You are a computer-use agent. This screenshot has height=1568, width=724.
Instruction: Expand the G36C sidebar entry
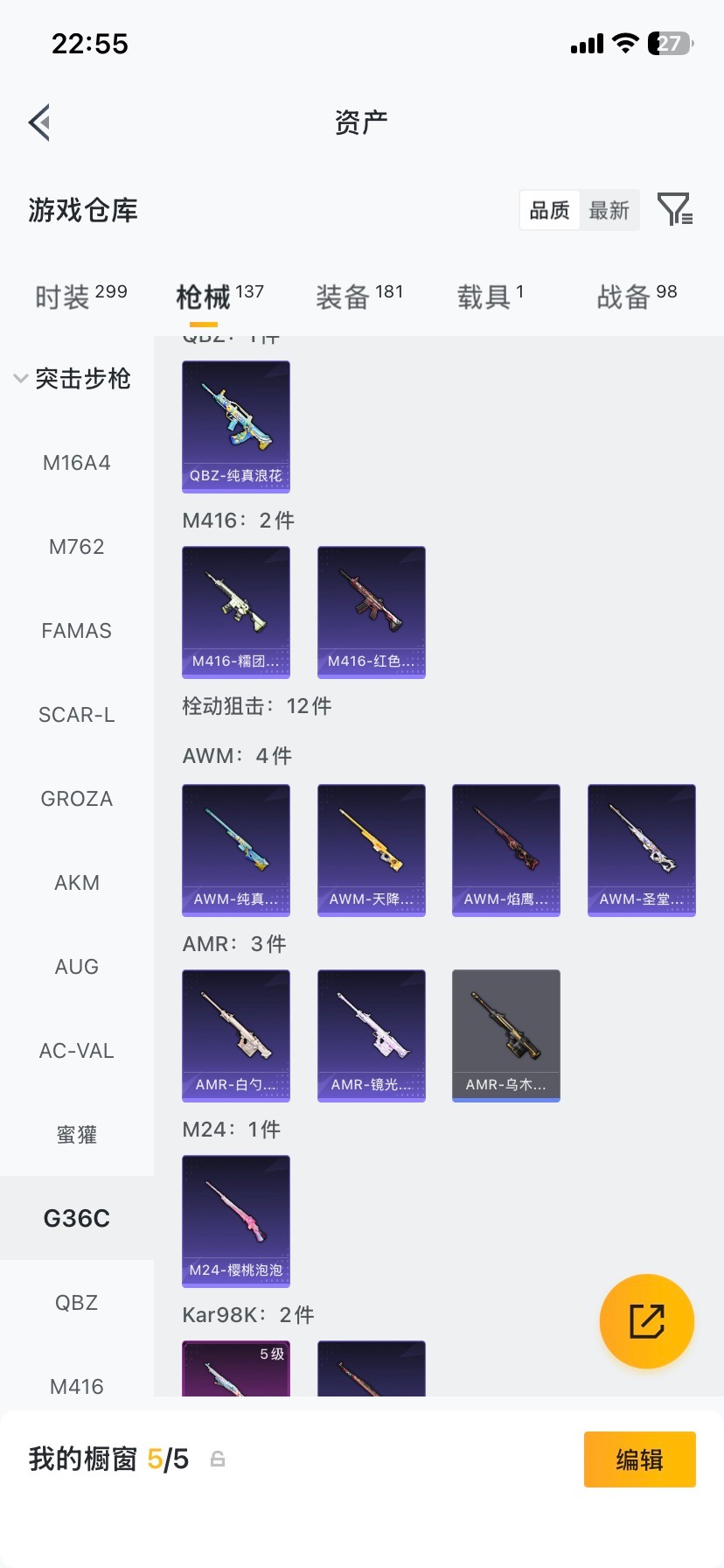(x=76, y=1217)
